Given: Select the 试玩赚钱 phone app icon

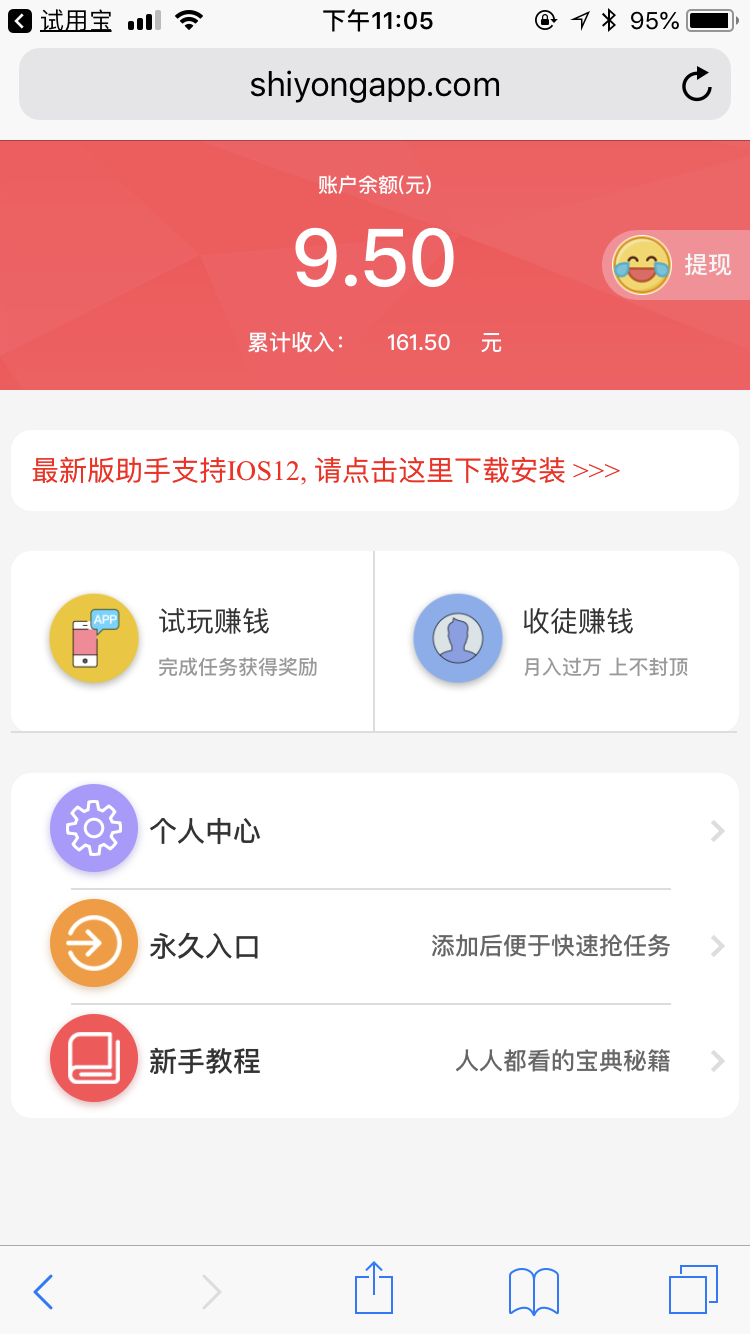Looking at the screenshot, I should (93, 640).
